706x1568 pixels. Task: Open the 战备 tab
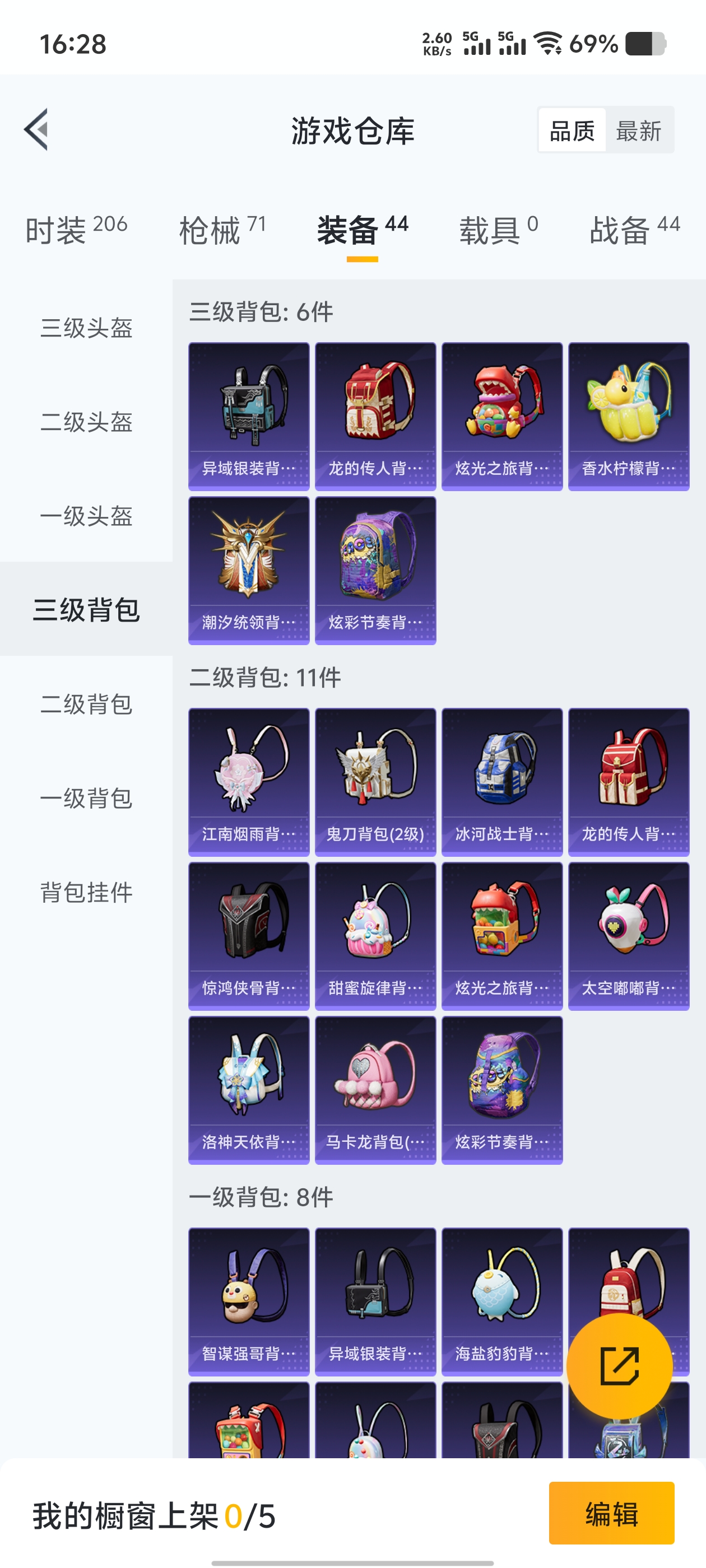pyautogui.click(x=634, y=230)
